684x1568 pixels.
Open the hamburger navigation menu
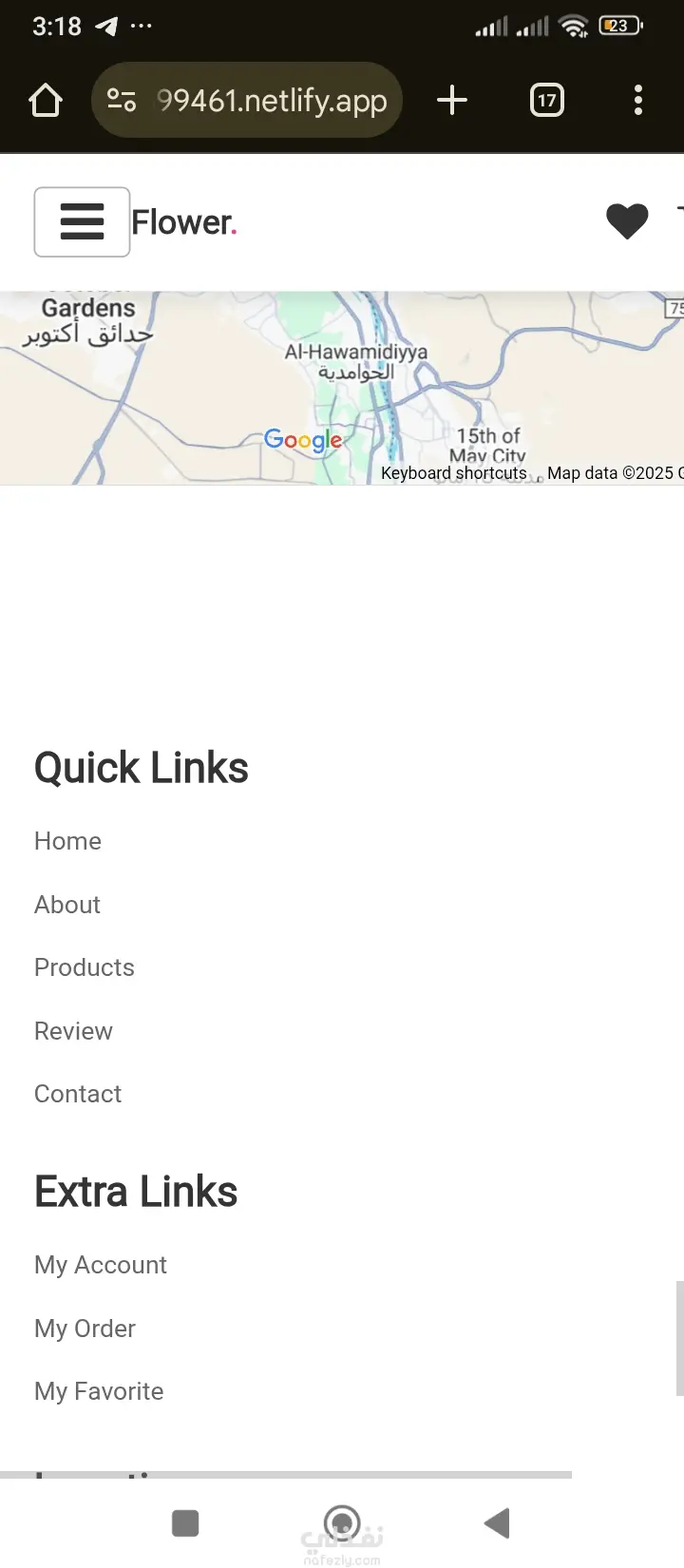click(x=82, y=222)
